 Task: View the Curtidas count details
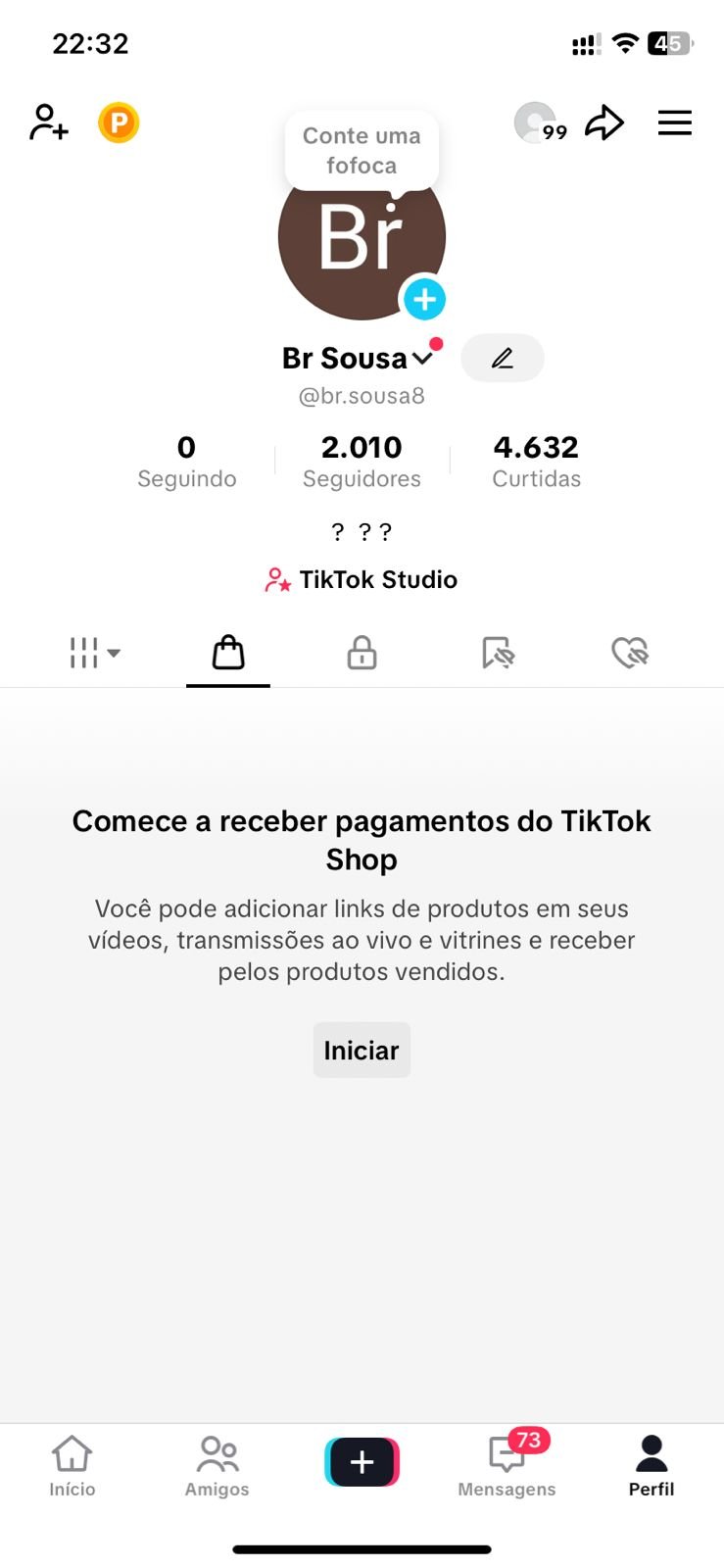click(x=536, y=462)
